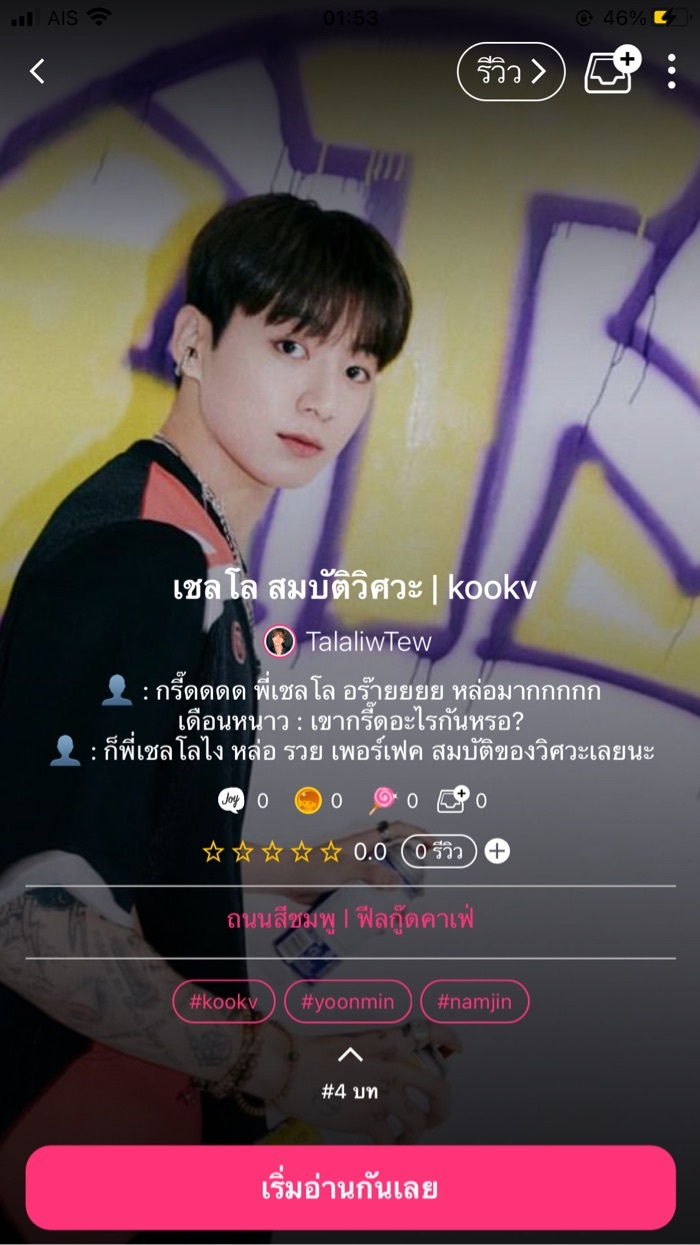Open the three-dot overflow menu
This screenshot has width=700, height=1245.
pyautogui.click(x=671, y=71)
